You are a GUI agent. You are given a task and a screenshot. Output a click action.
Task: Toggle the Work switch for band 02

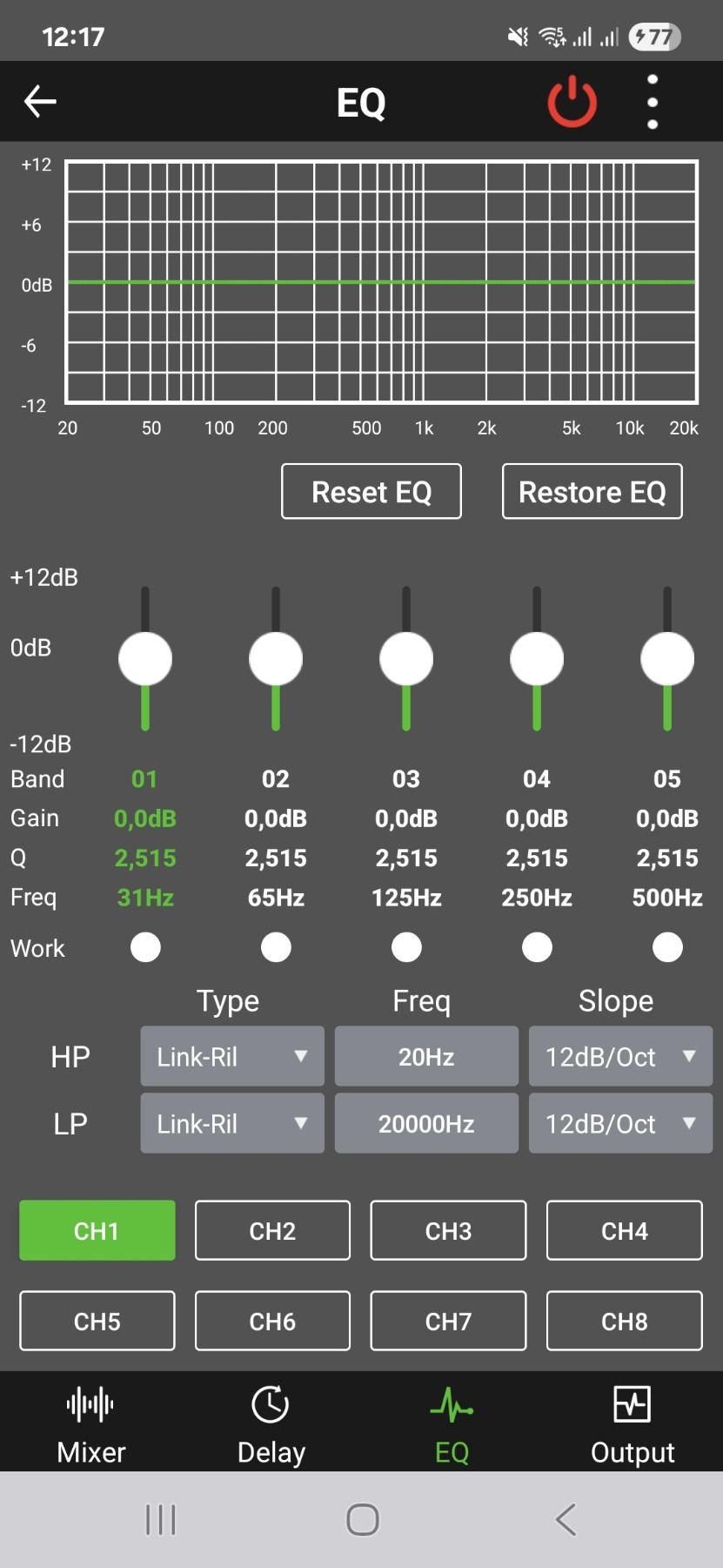[x=276, y=947]
